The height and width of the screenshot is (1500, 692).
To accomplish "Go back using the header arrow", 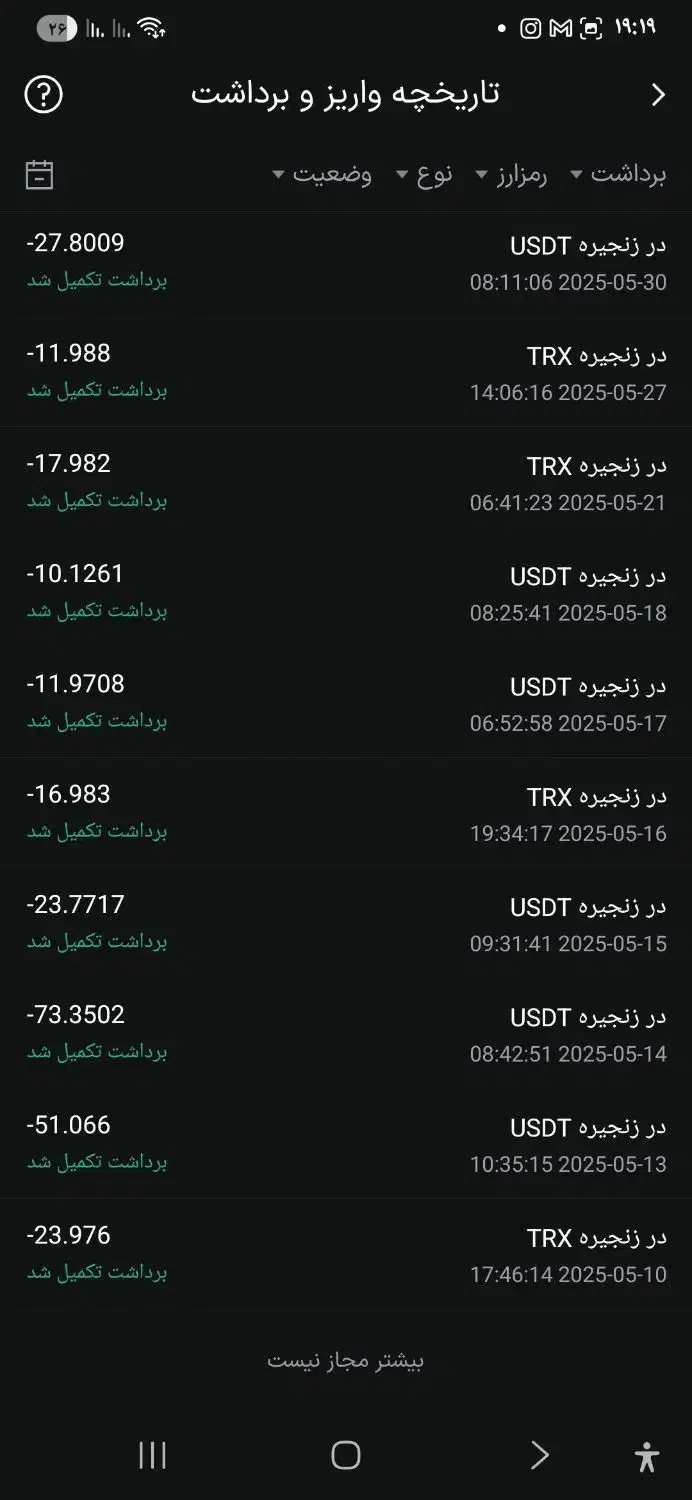I will (657, 95).
